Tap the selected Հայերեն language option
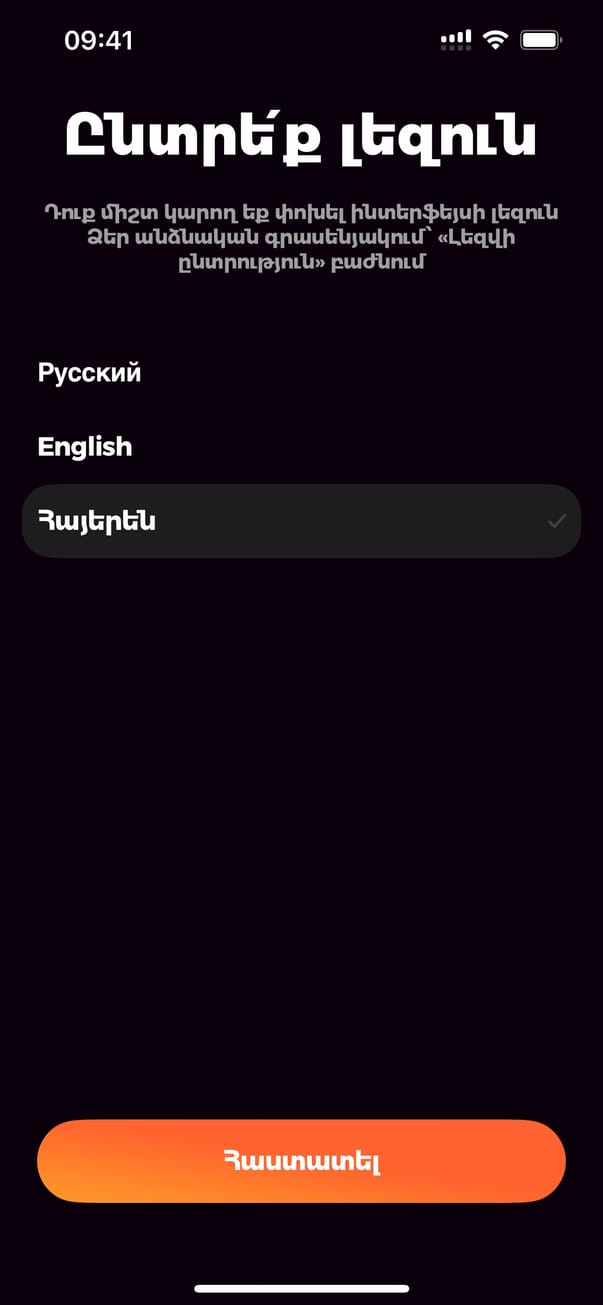The image size is (603, 1305). (300, 521)
